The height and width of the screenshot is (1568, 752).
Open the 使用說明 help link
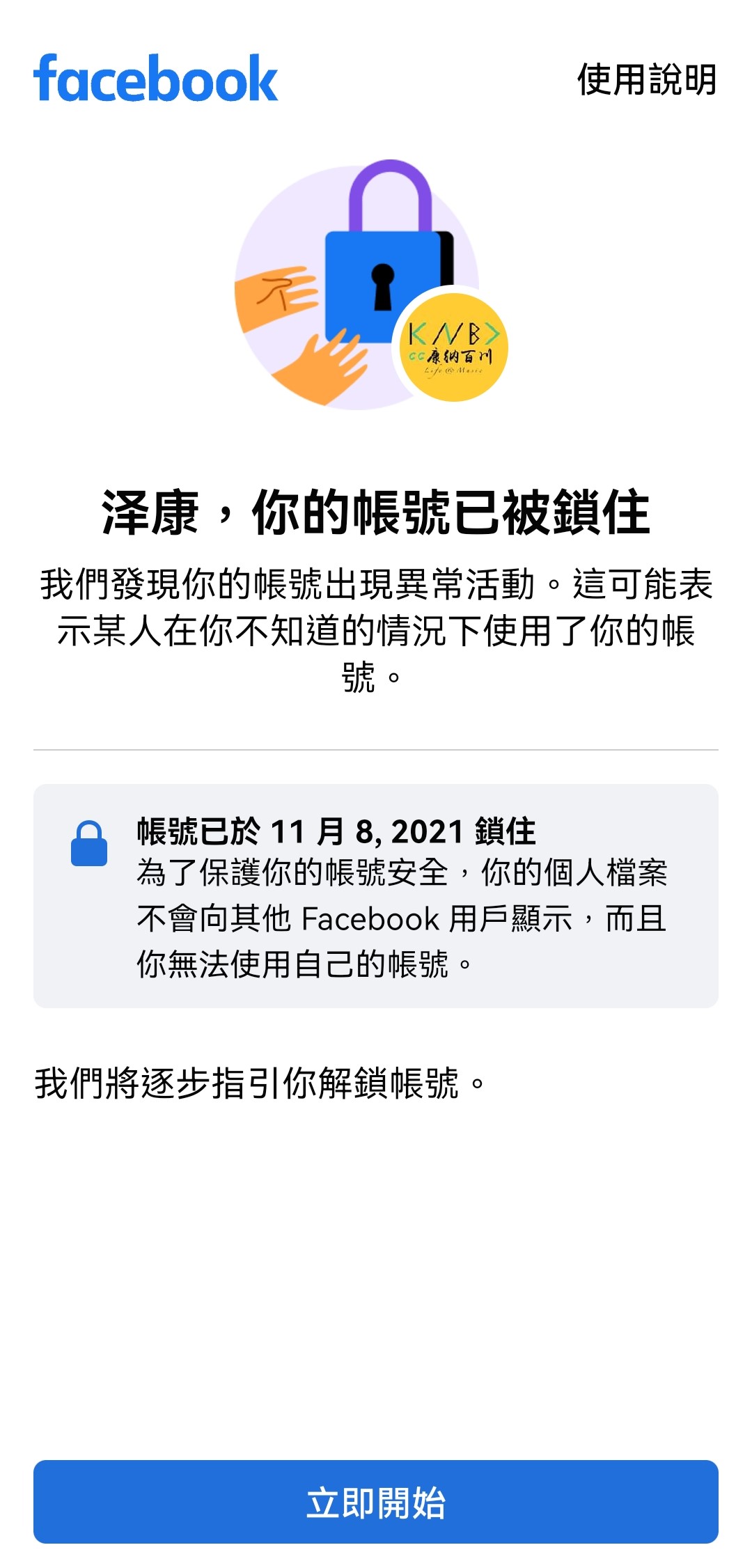tap(646, 79)
